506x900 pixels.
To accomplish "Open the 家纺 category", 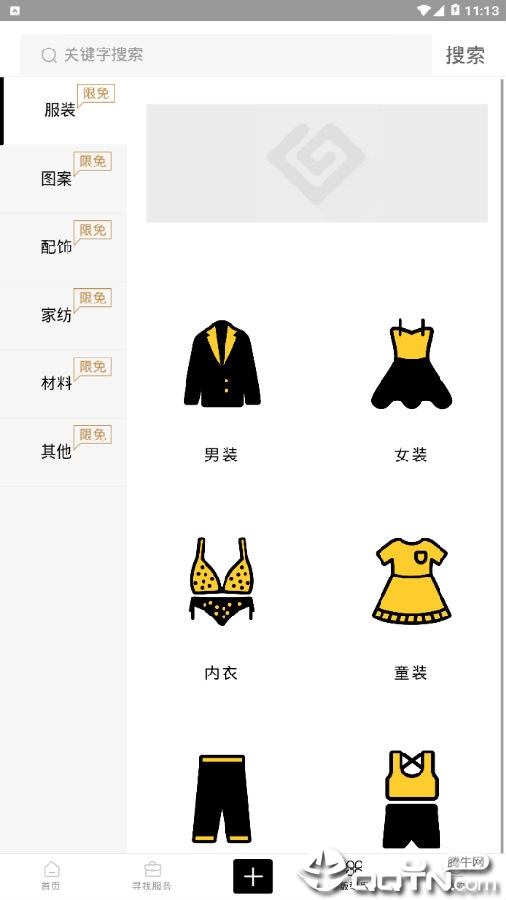I will (x=63, y=316).
